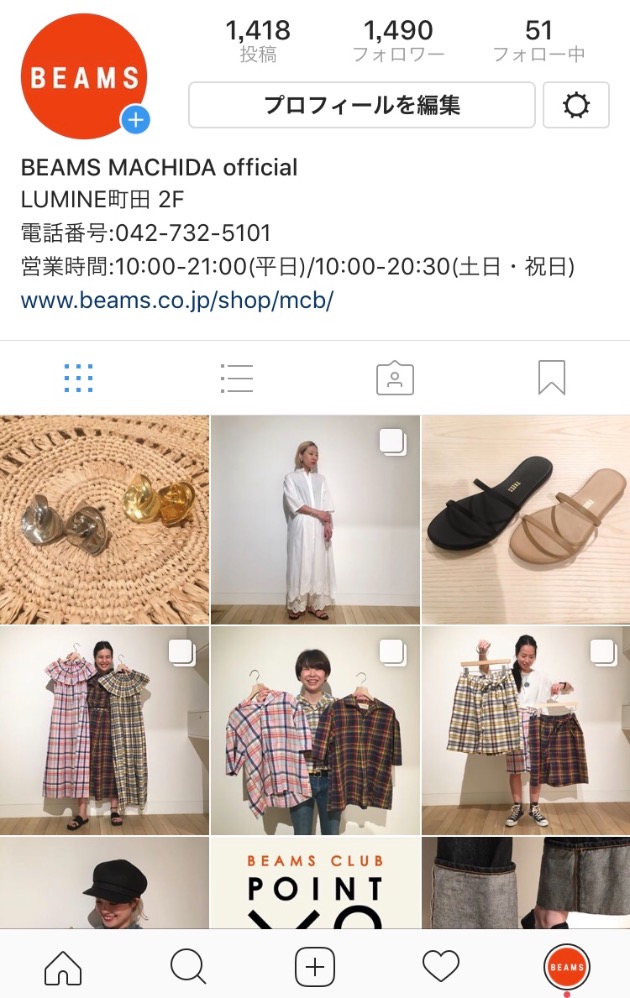
Task: Open the glass earrings post
Action: coord(104,520)
